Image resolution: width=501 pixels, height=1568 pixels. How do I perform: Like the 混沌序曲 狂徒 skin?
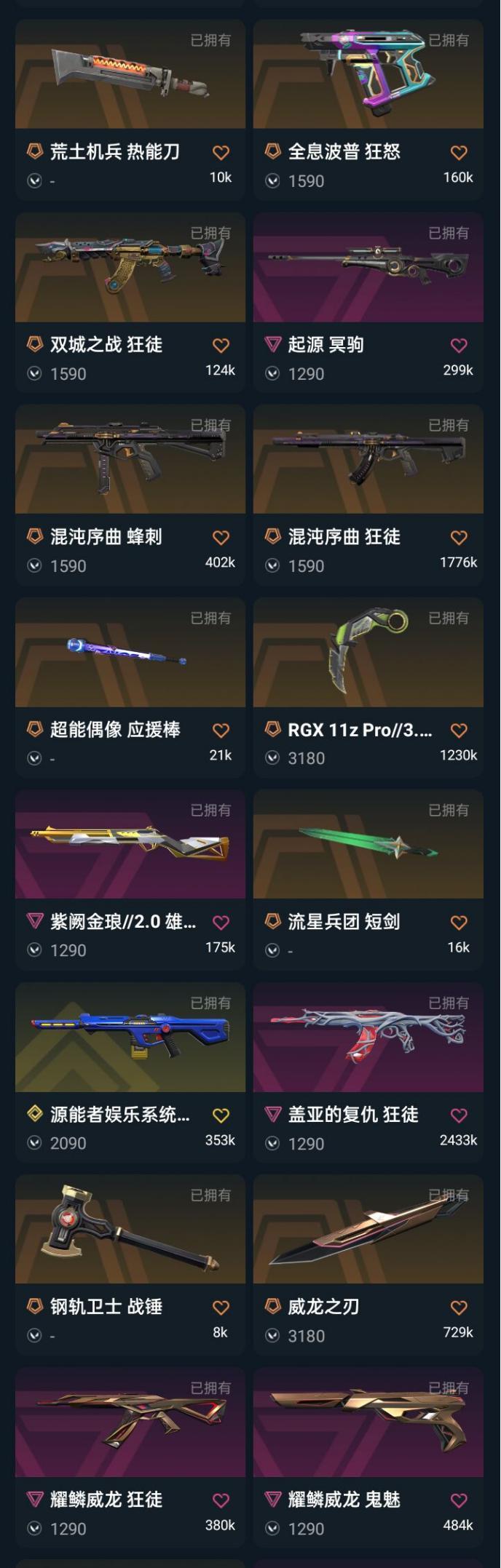click(459, 538)
